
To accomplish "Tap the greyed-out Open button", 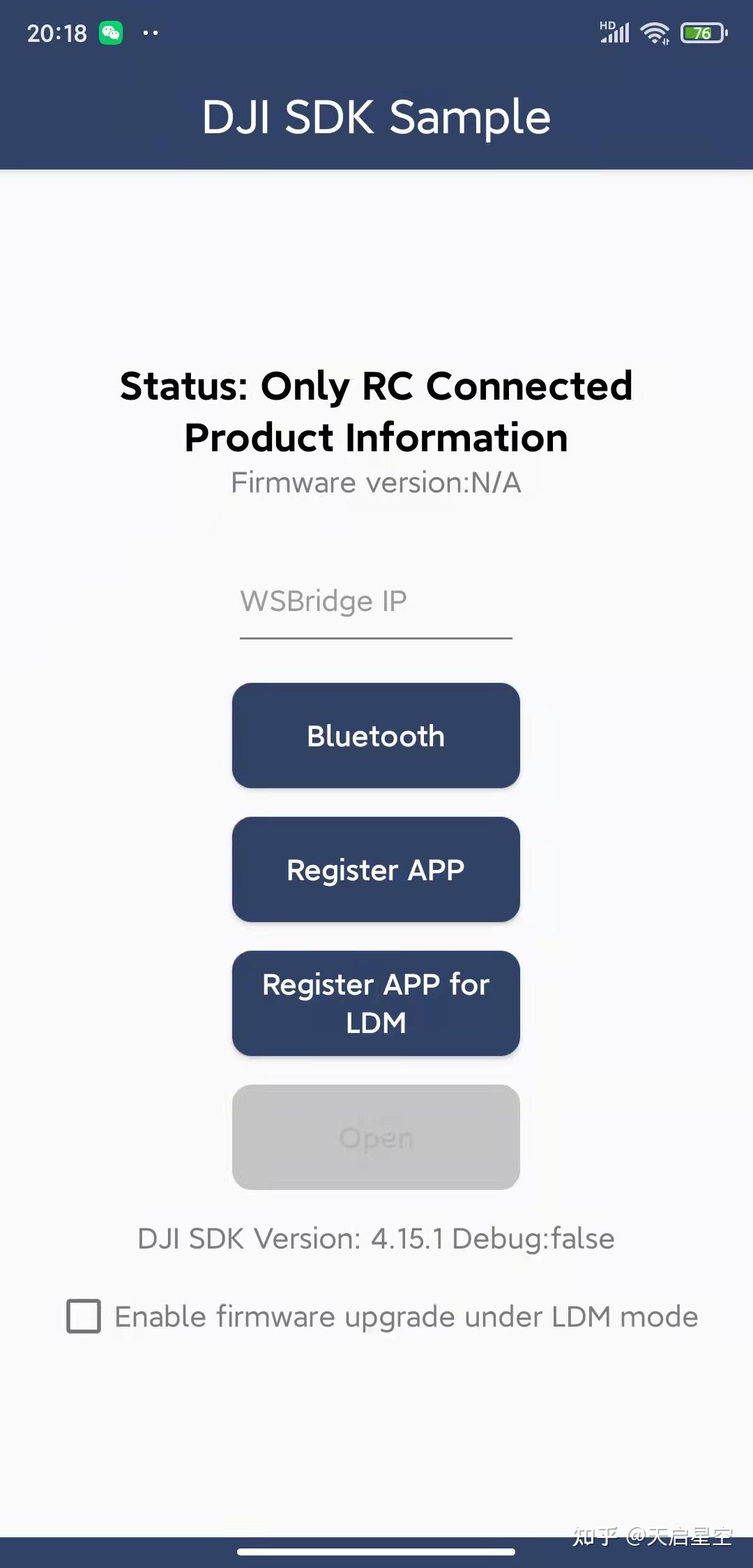I will (x=376, y=1137).
